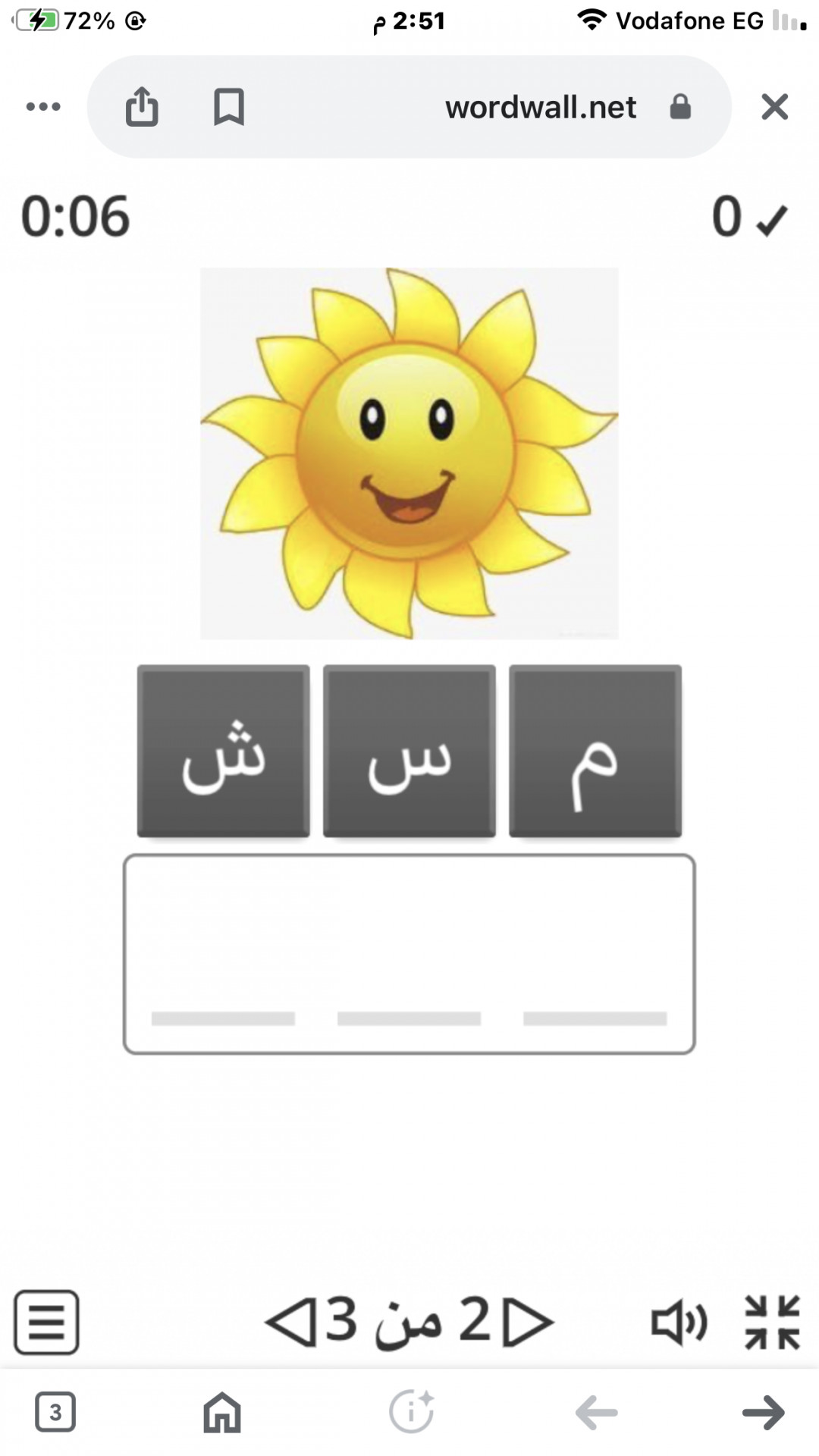Tap the wordwall.net address bar

[x=540, y=107]
